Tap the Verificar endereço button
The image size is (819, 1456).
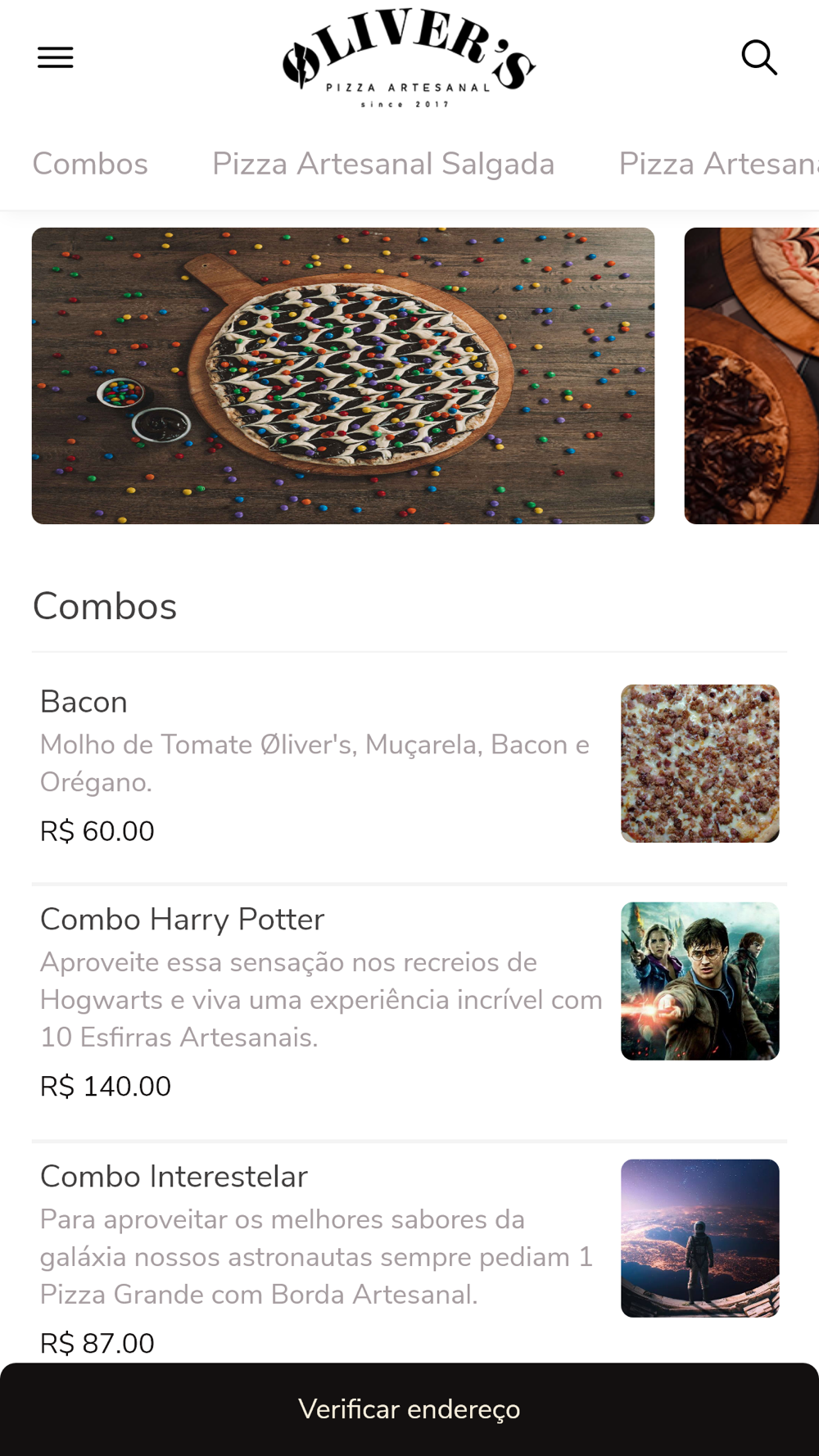coord(409,1409)
